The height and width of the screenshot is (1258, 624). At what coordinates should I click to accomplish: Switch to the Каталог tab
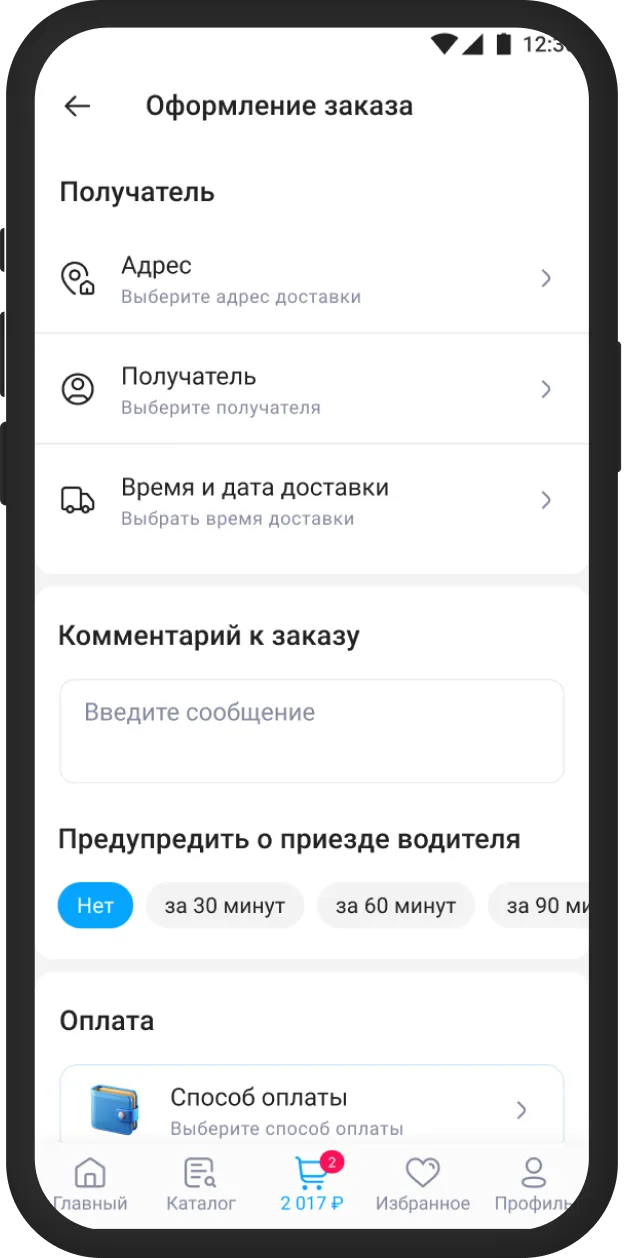201,1186
